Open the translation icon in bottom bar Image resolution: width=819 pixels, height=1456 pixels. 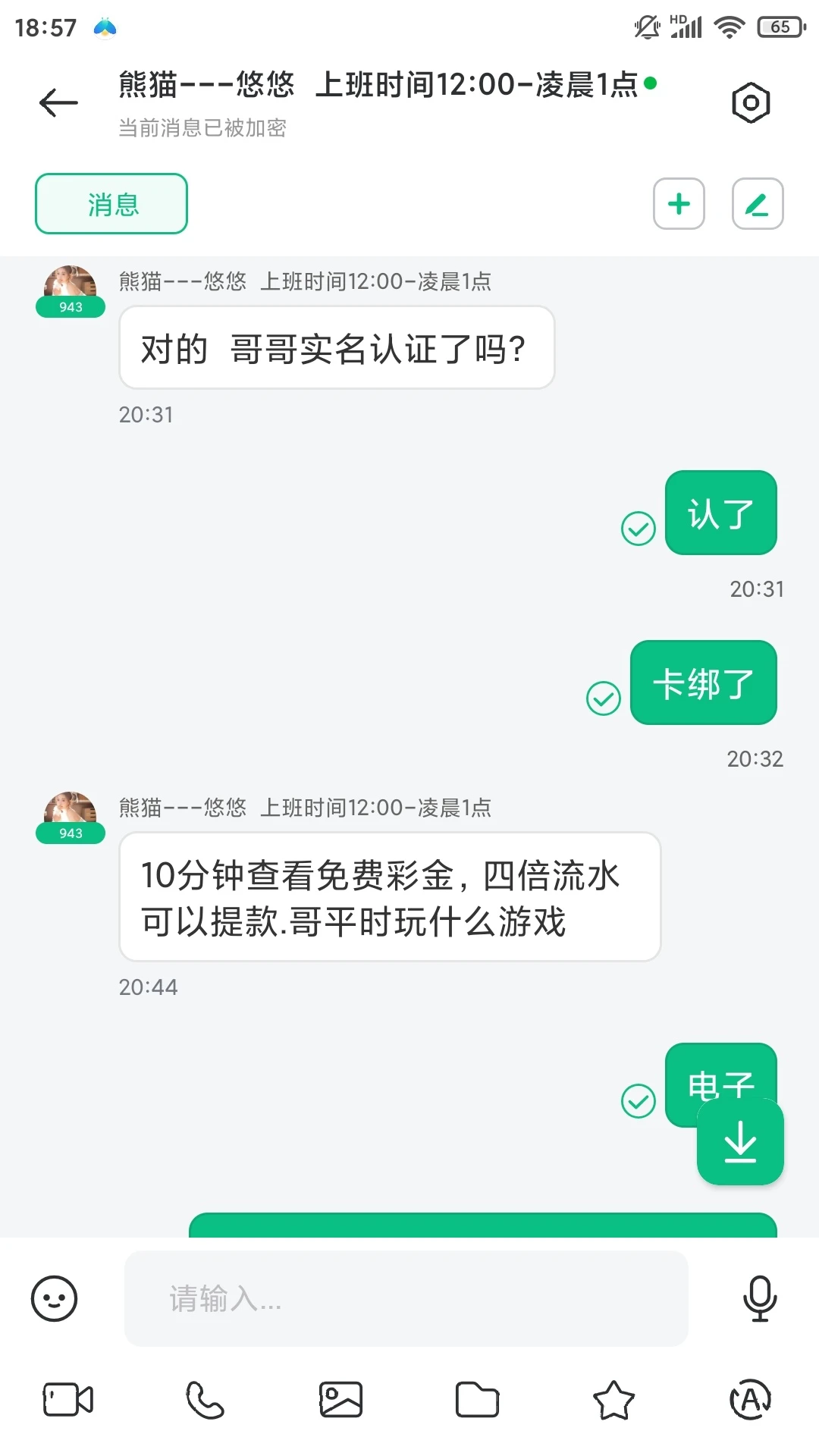pyautogui.click(x=750, y=1399)
